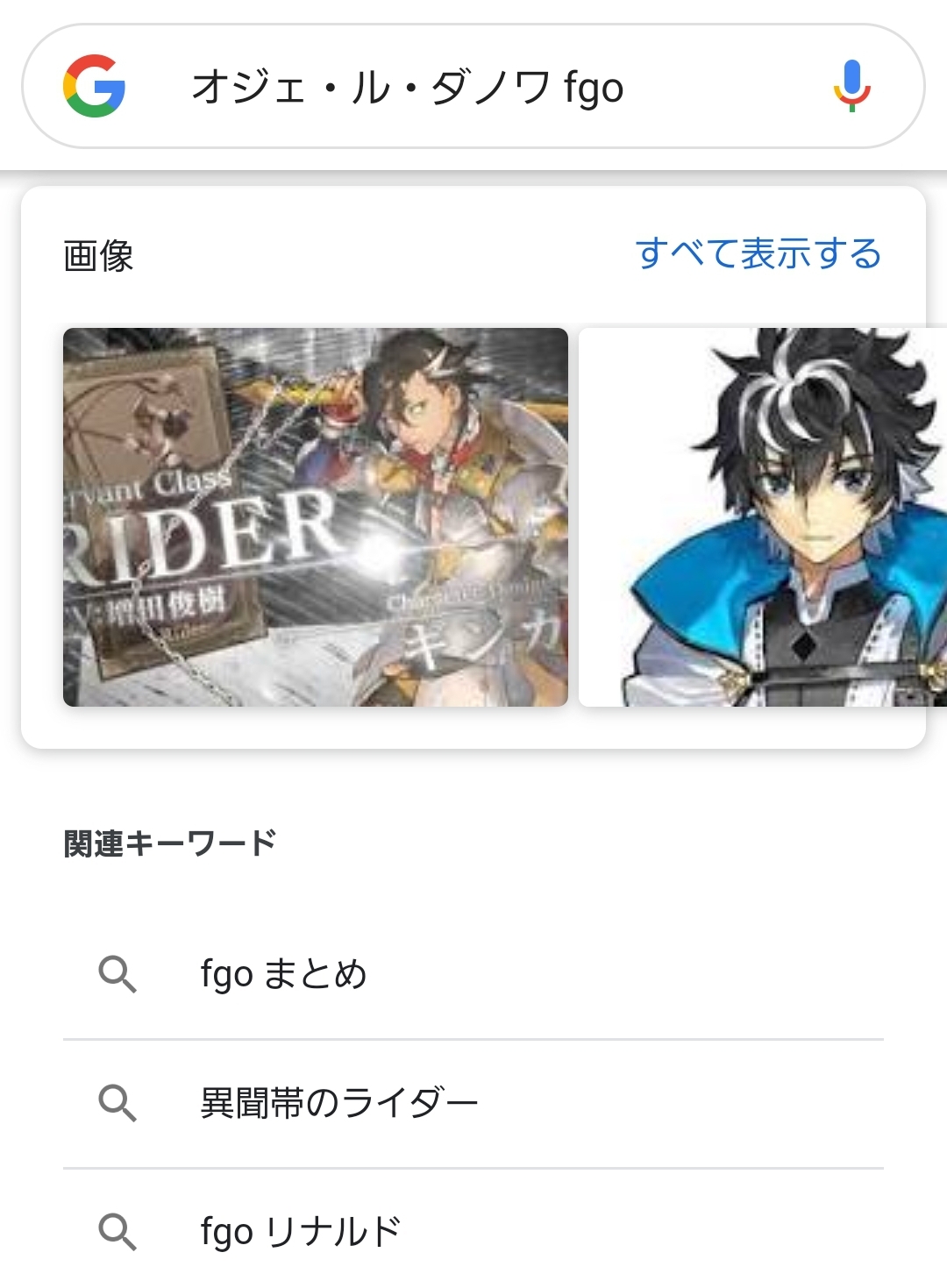947x1288 pixels.
Task: Open the RIDER servant class image
Action: [x=316, y=517]
